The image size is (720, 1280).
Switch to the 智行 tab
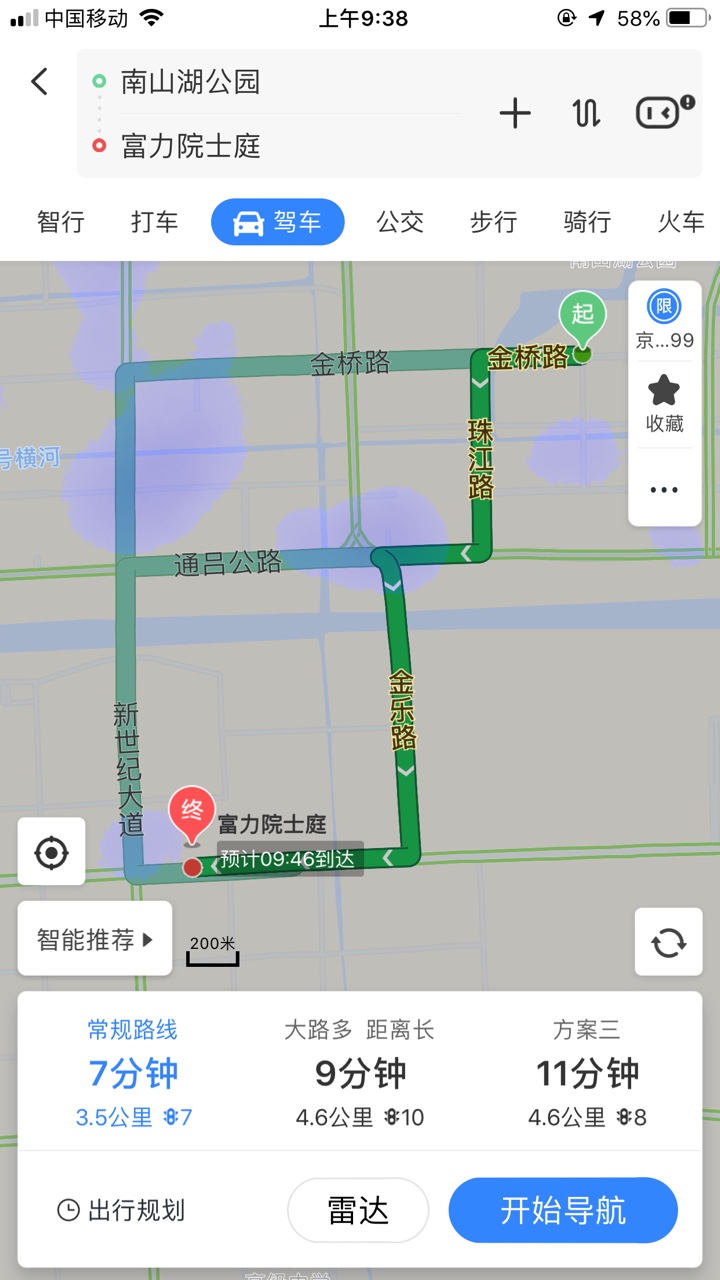(x=61, y=222)
